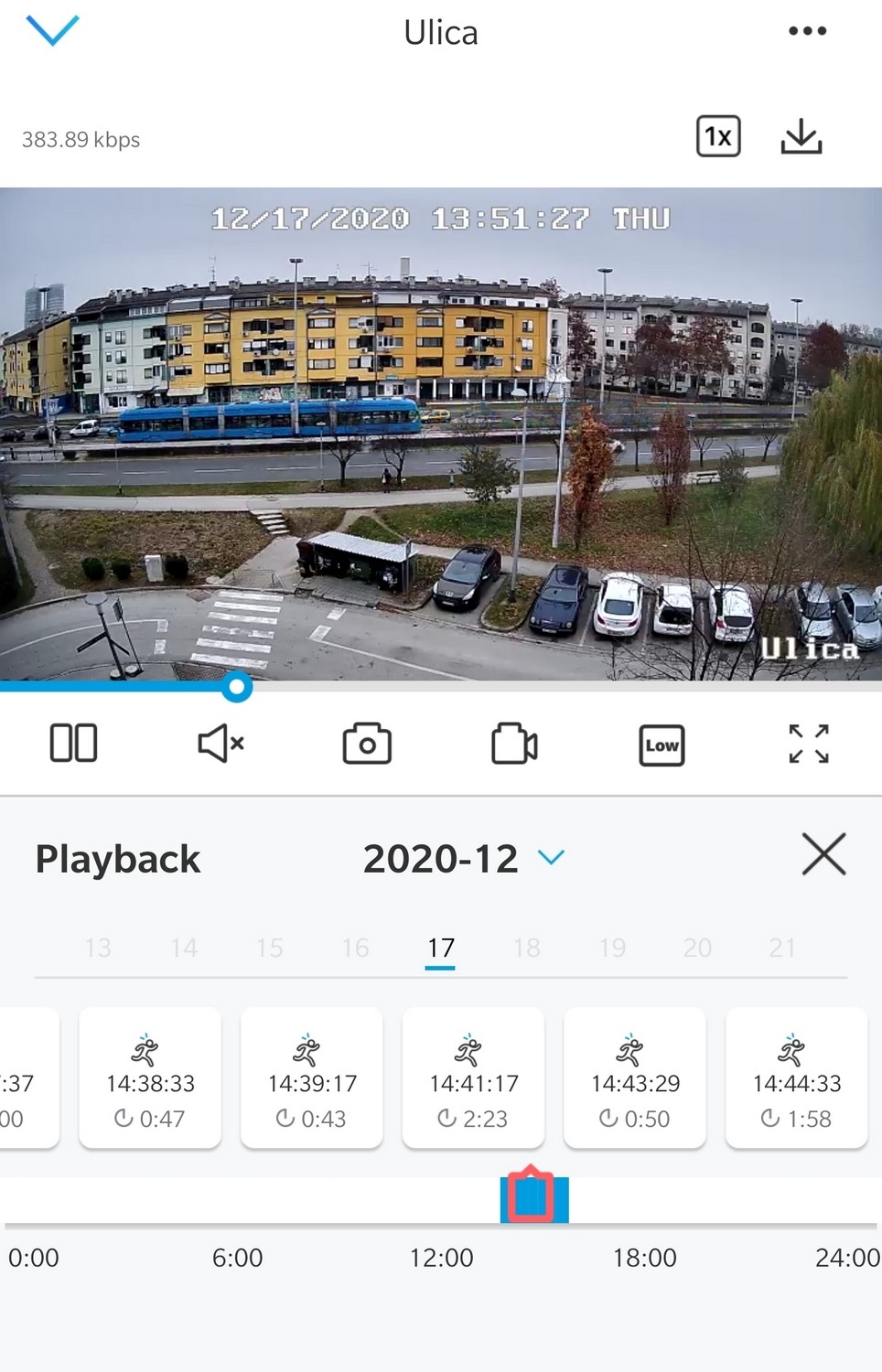Change the Low video quality setting
882x1372 pixels.
[661, 745]
